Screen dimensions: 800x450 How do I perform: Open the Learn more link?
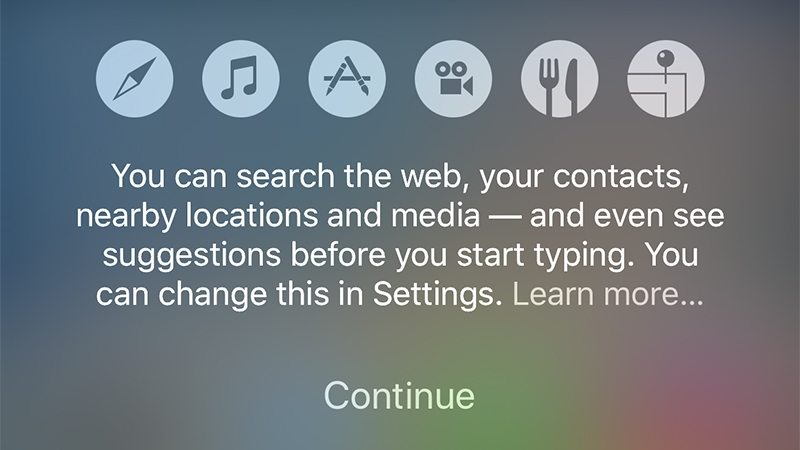(607, 296)
